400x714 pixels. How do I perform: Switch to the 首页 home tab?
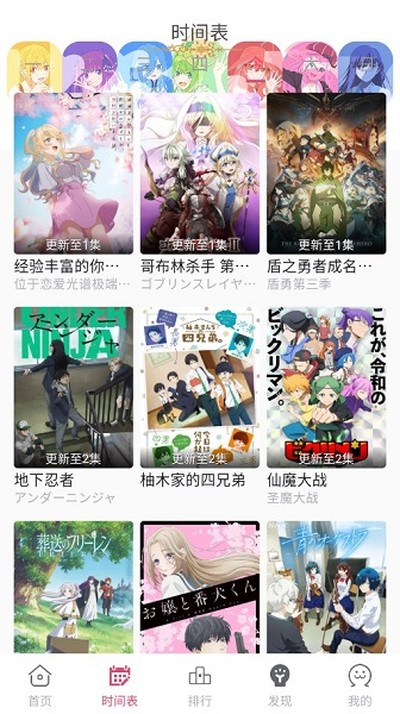coord(40,685)
